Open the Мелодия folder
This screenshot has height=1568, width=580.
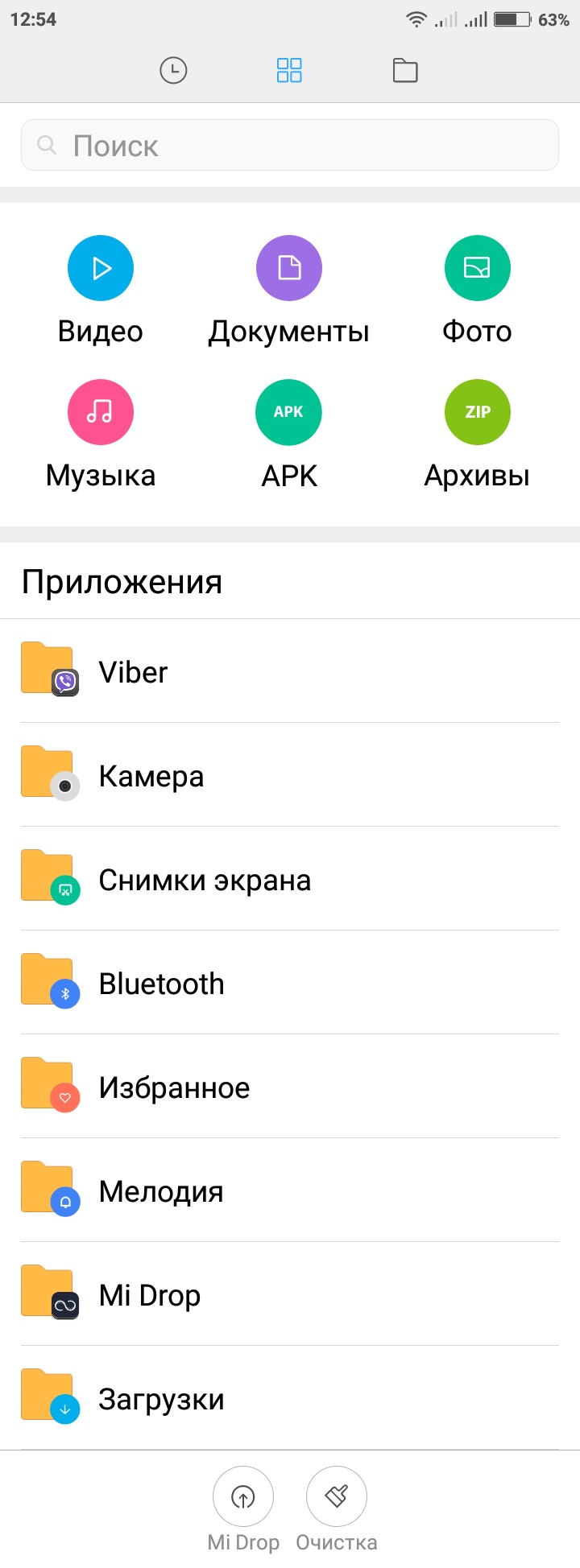(x=290, y=1190)
